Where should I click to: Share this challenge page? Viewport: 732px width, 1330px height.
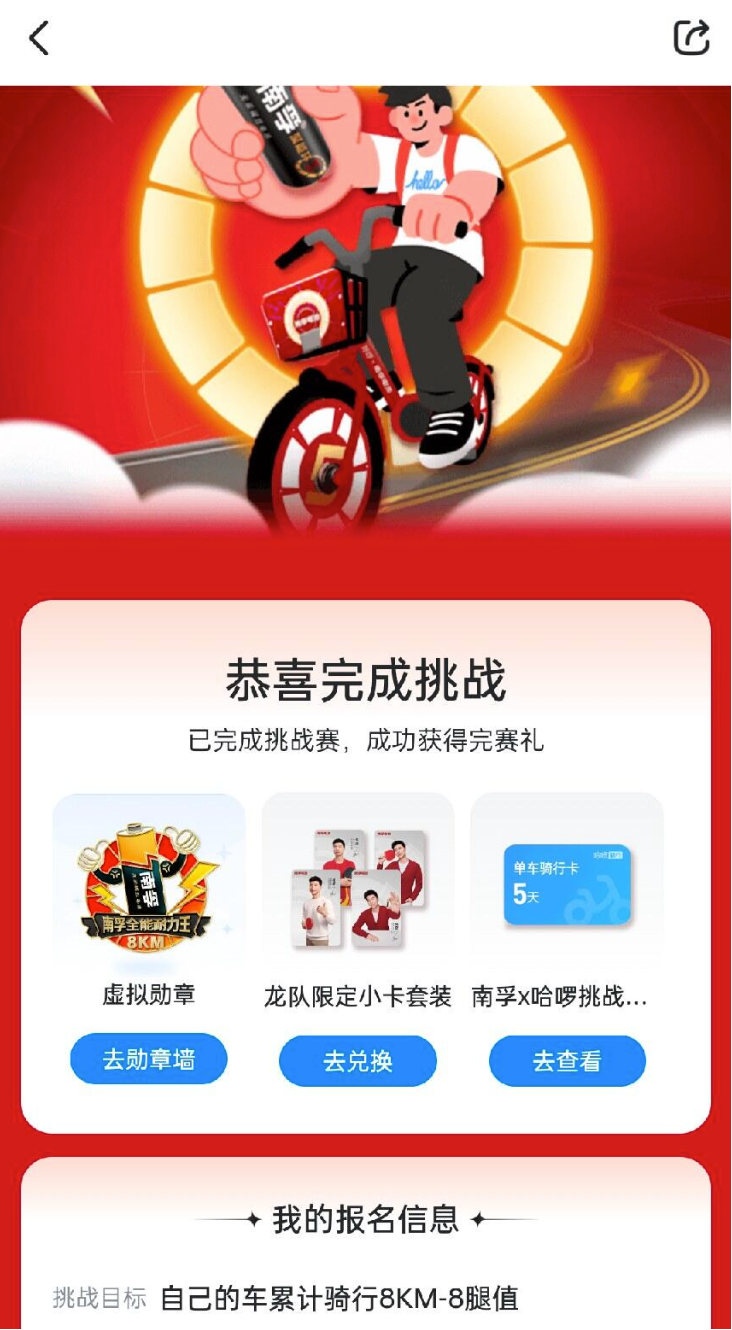[x=691, y=38]
